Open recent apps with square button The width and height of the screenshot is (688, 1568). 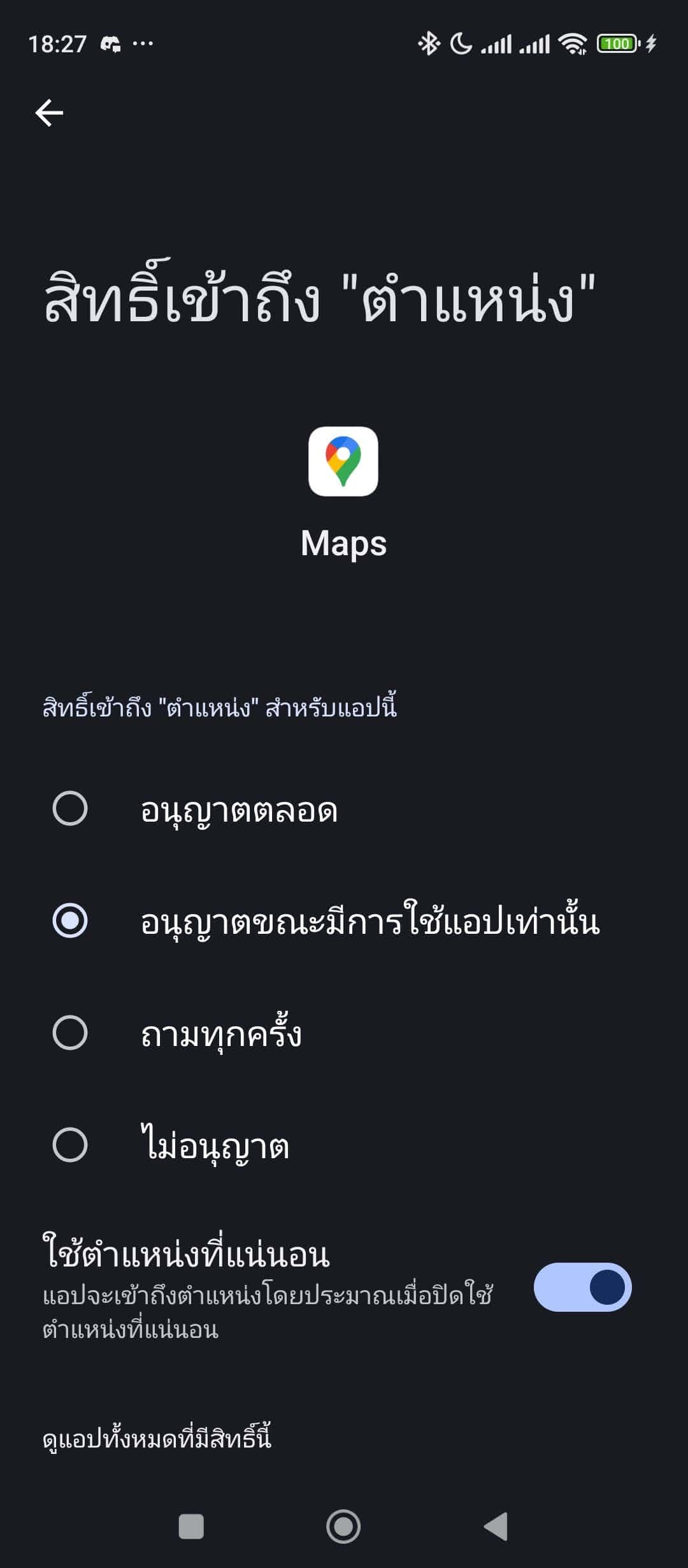pyautogui.click(x=191, y=1527)
